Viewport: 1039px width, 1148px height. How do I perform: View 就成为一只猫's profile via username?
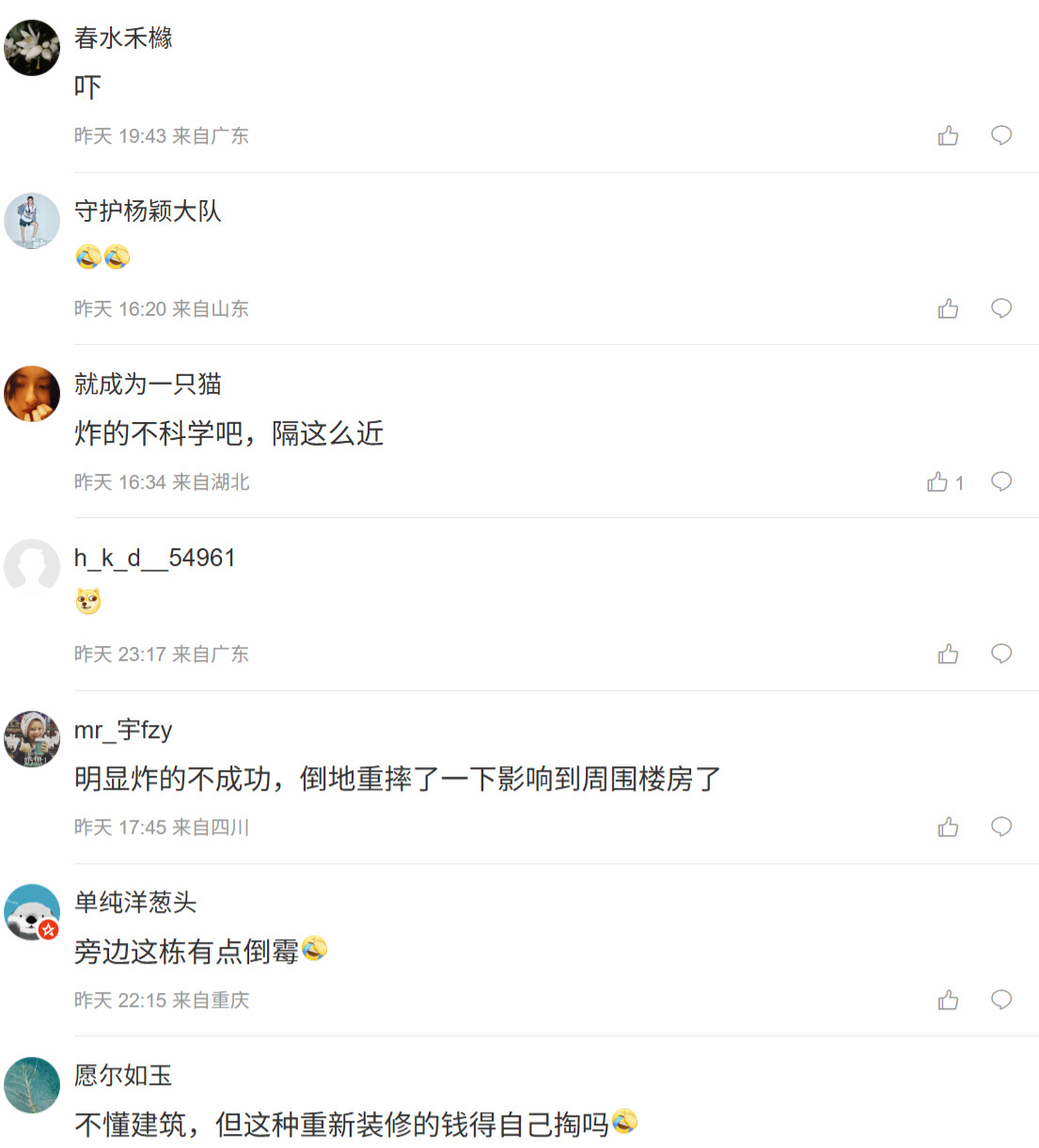point(148,384)
